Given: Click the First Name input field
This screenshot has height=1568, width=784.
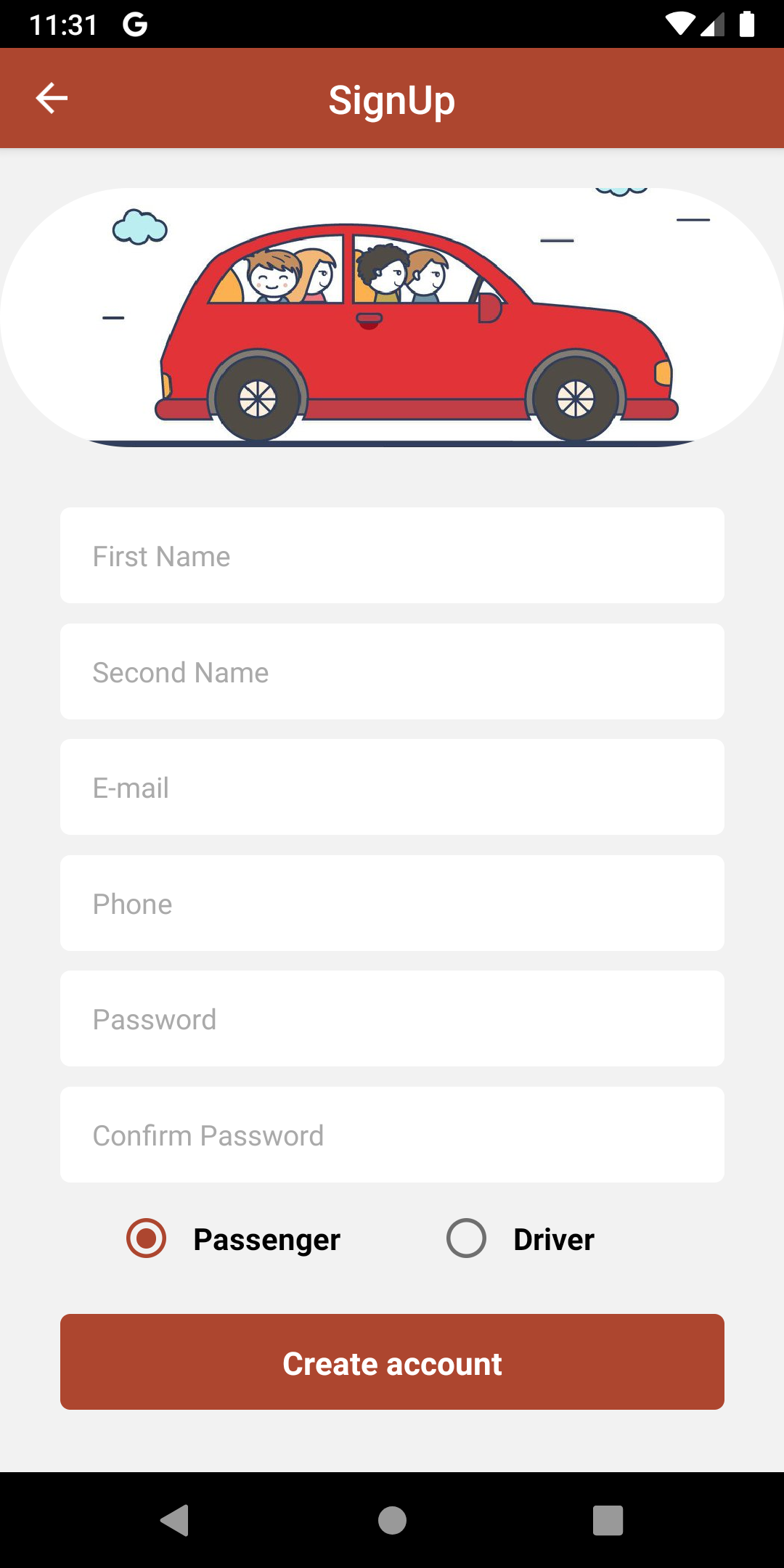Looking at the screenshot, I should point(392,555).
